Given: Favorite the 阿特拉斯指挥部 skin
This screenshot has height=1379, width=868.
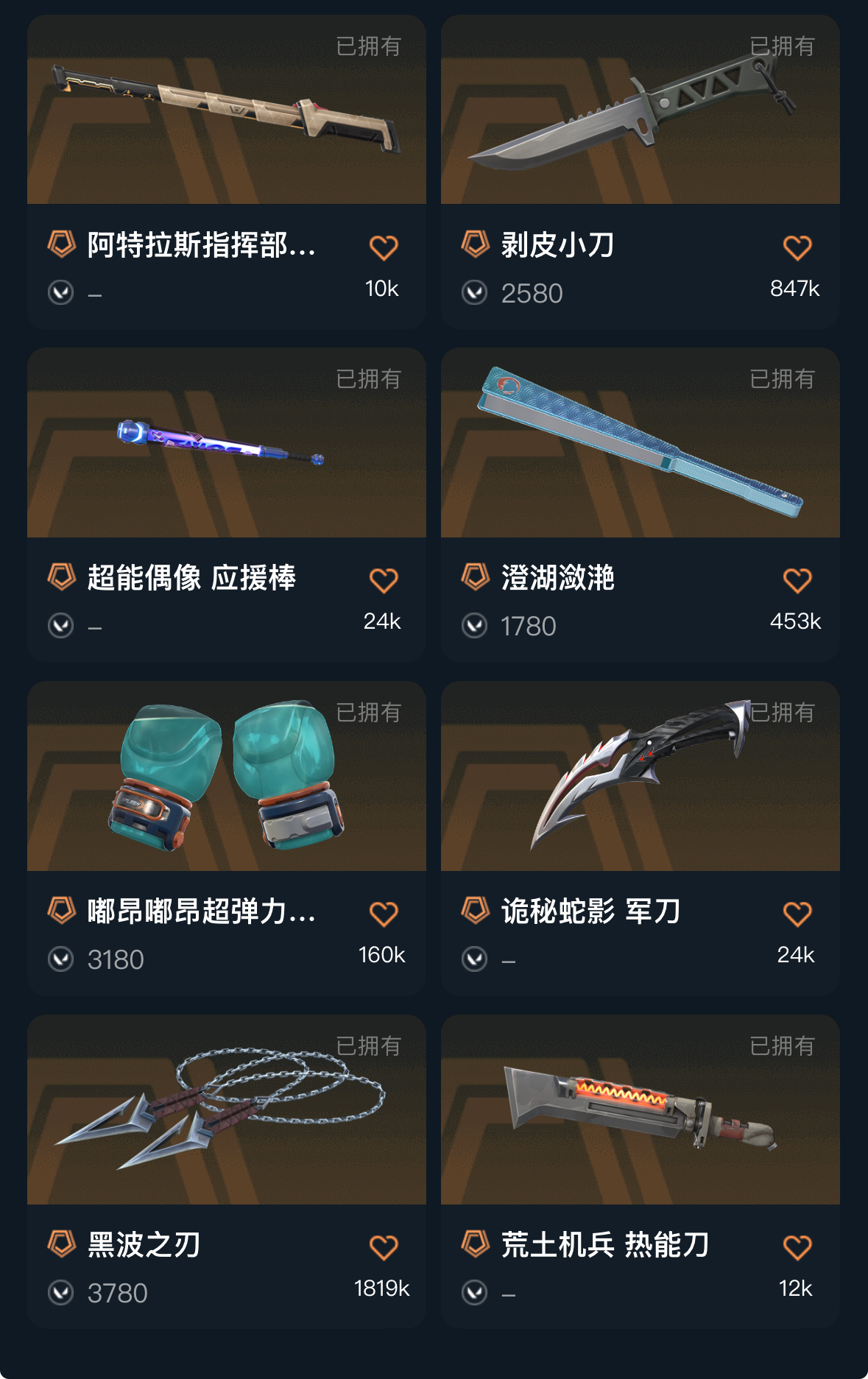Looking at the screenshot, I should (x=384, y=247).
